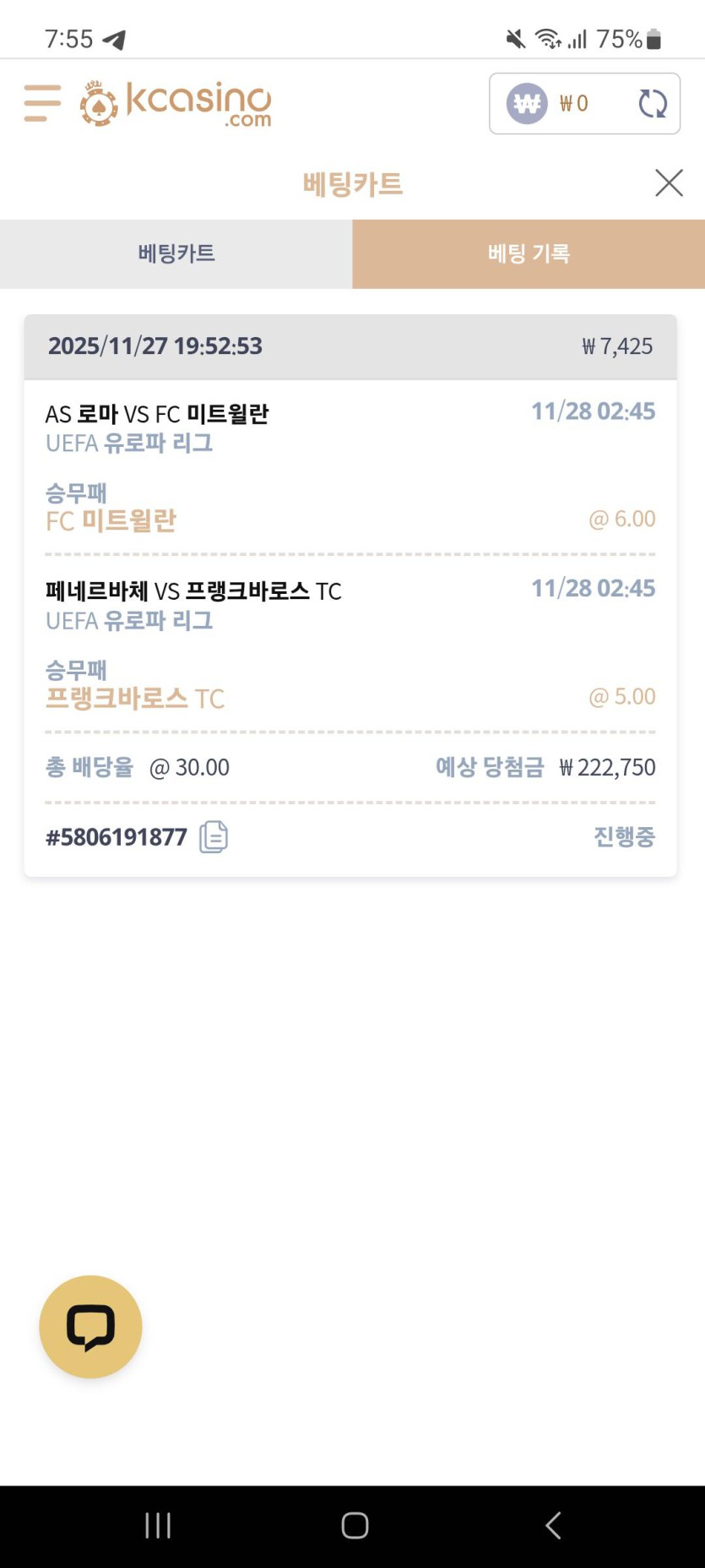The image size is (705, 1568).
Task: Open the live chat support bubble
Action: [x=90, y=1326]
